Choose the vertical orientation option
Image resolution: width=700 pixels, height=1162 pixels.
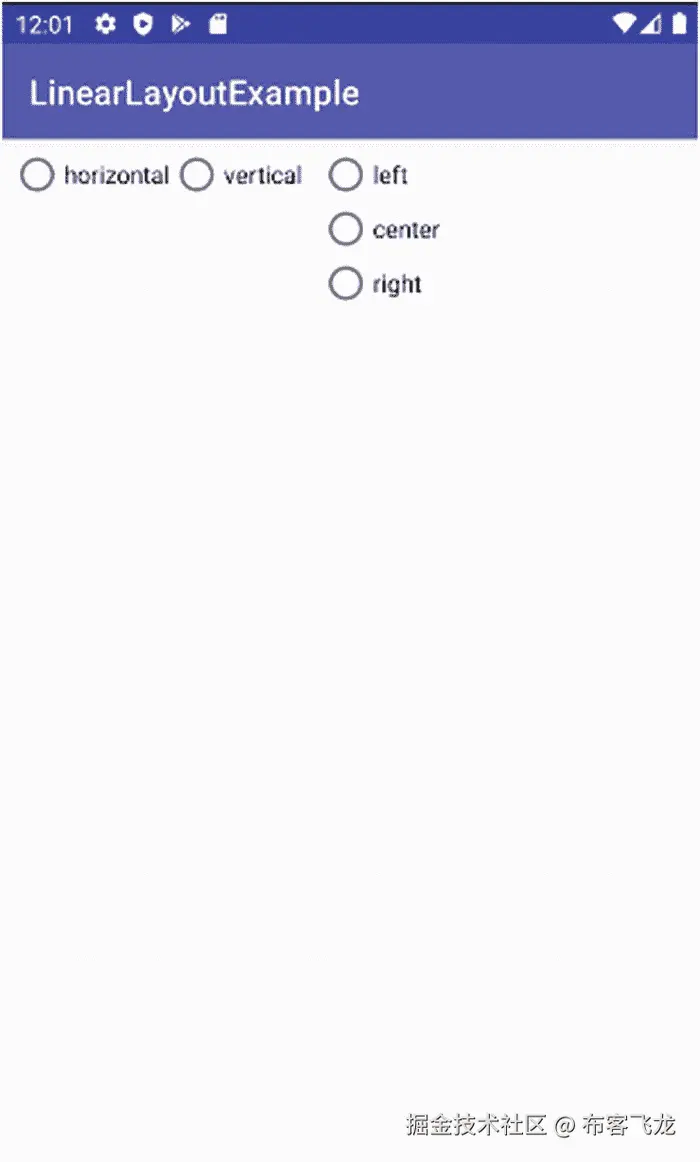click(x=197, y=175)
